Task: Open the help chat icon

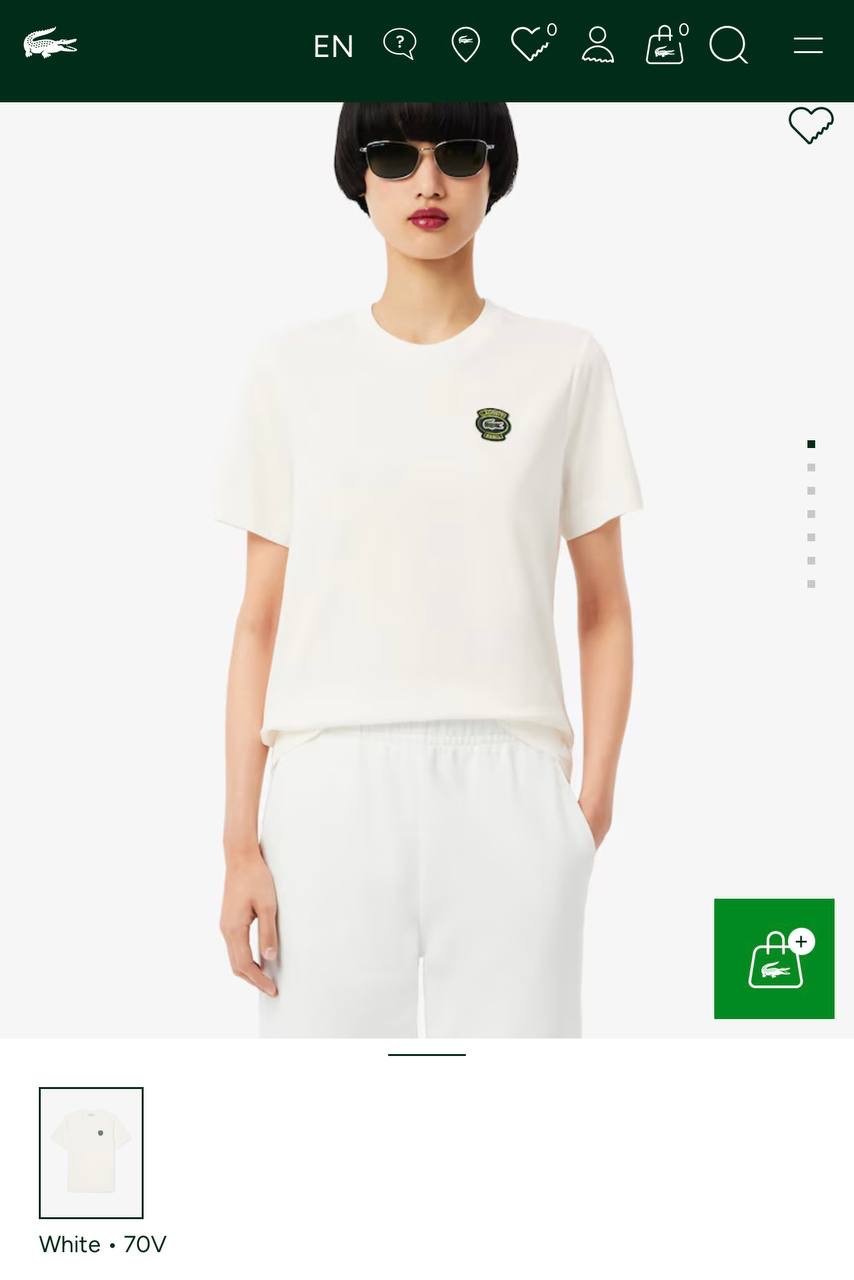Action: [400, 44]
